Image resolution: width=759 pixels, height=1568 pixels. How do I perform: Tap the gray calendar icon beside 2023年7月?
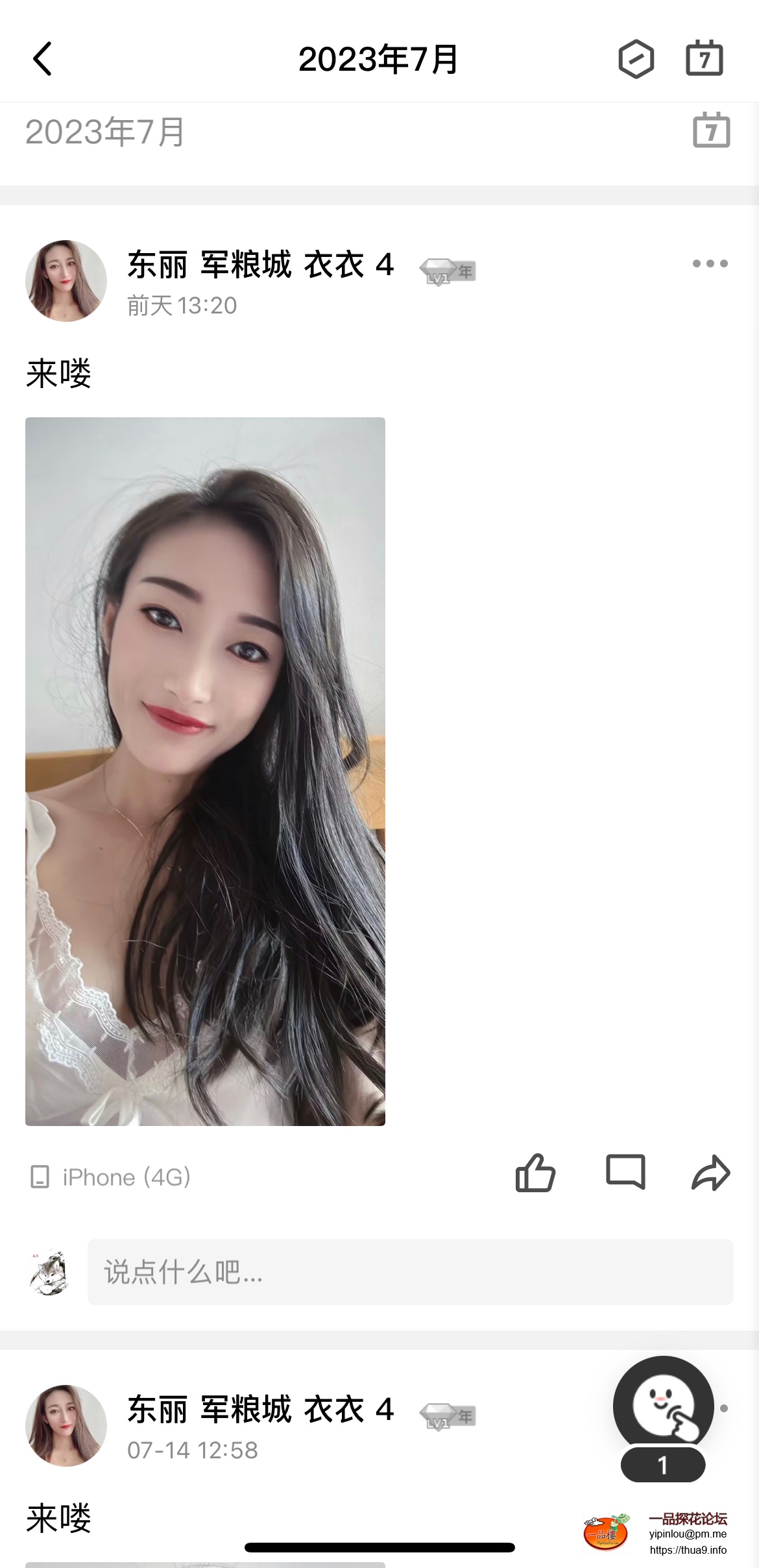click(711, 130)
